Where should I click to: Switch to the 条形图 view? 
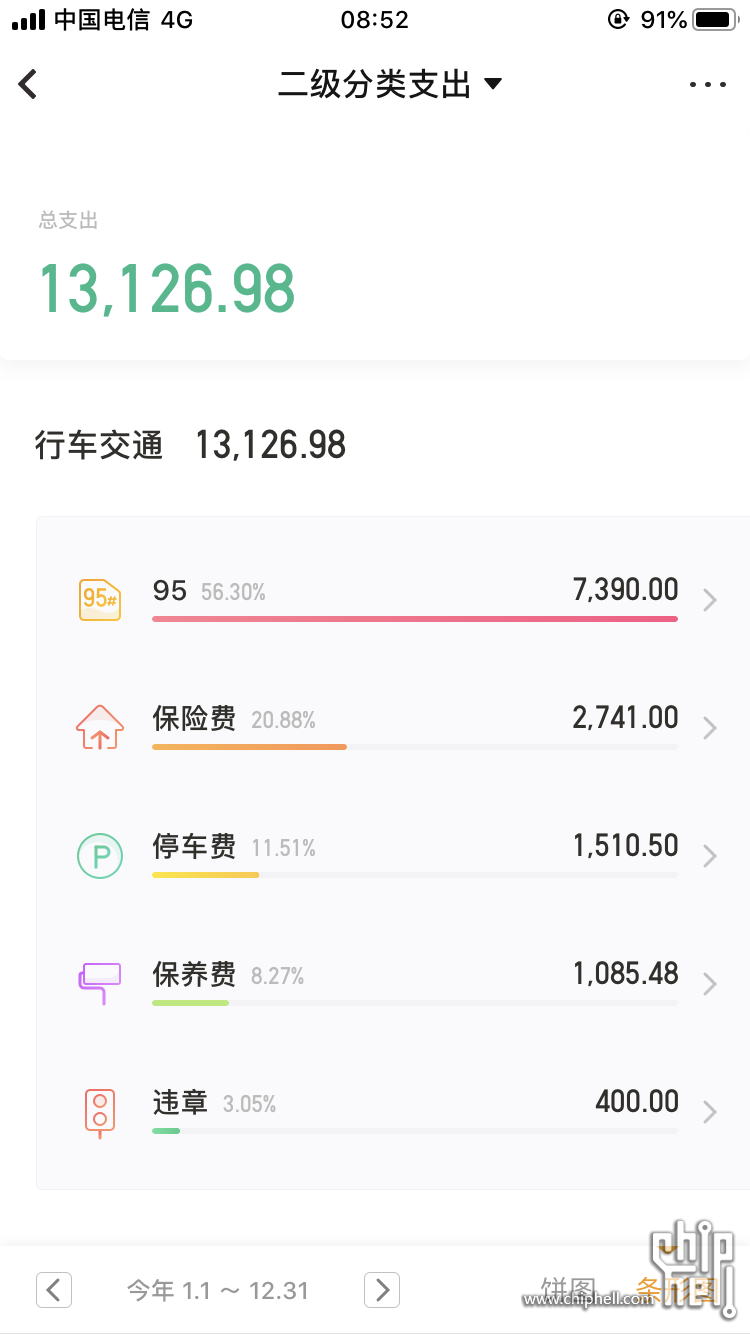678,1290
